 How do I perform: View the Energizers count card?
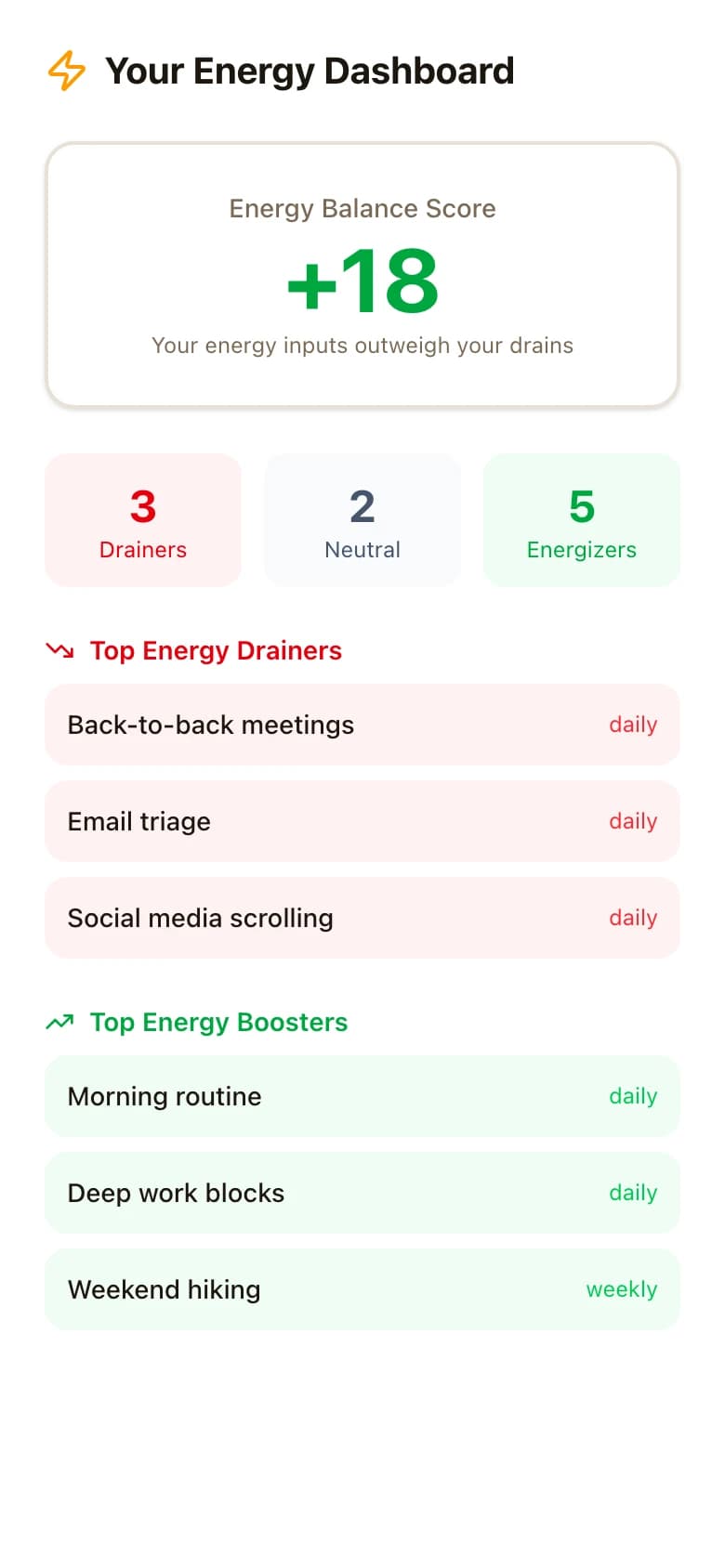pos(582,520)
